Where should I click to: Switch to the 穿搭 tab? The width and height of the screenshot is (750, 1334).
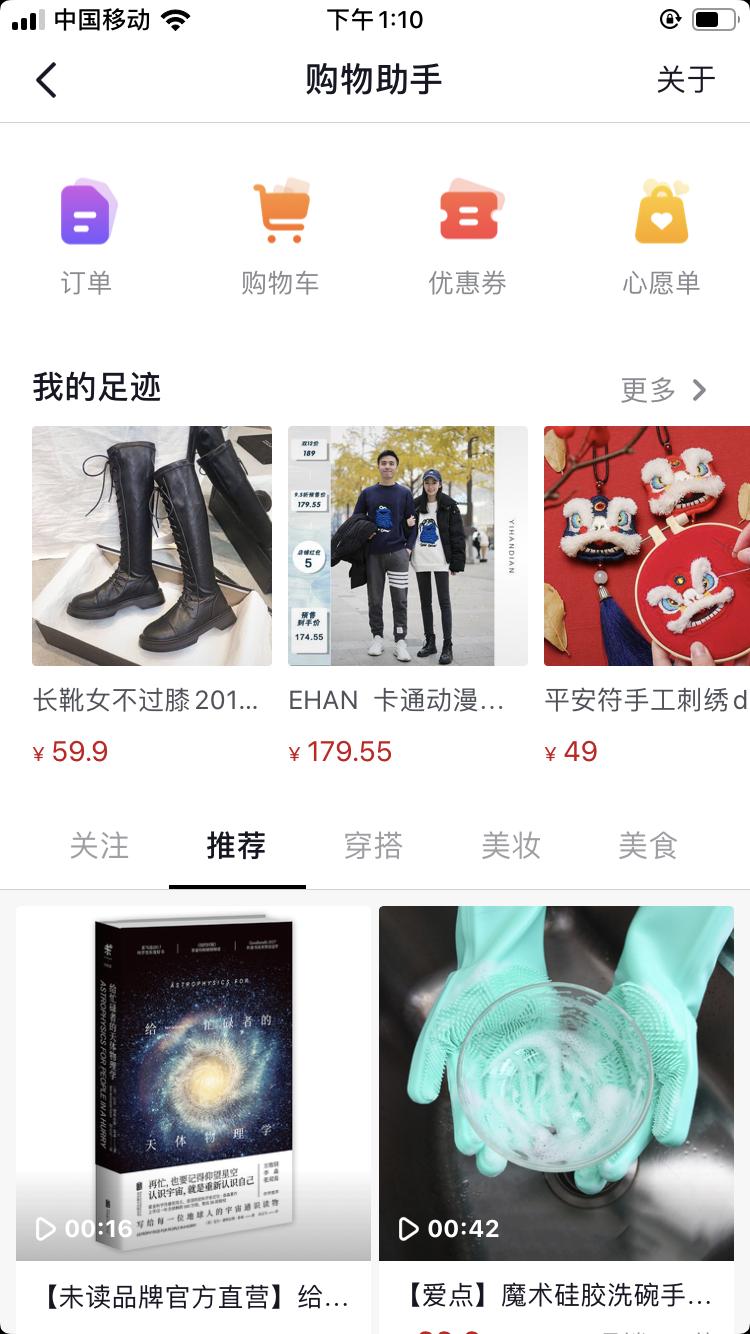(373, 846)
